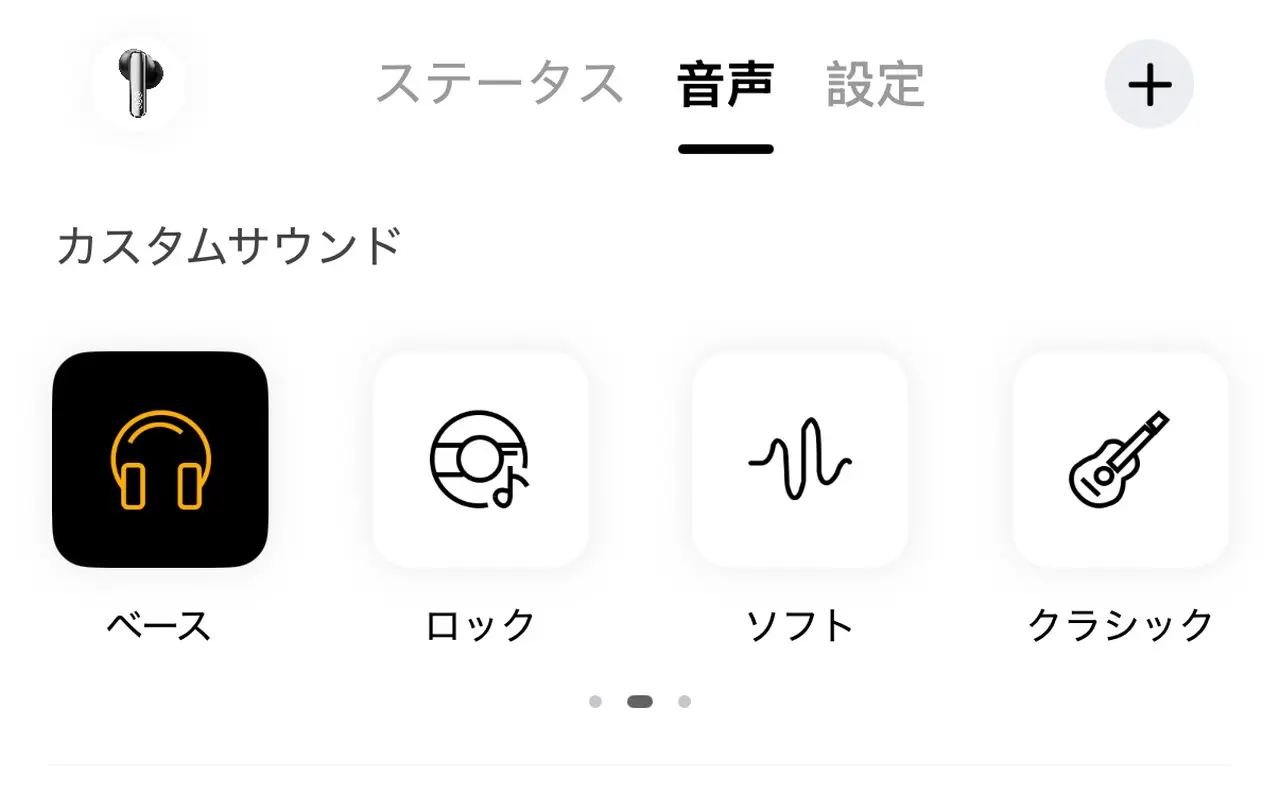Image resolution: width=1280 pixels, height=795 pixels.
Task: Choose the ロック sound preset
Action: click(x=480, y=460)
